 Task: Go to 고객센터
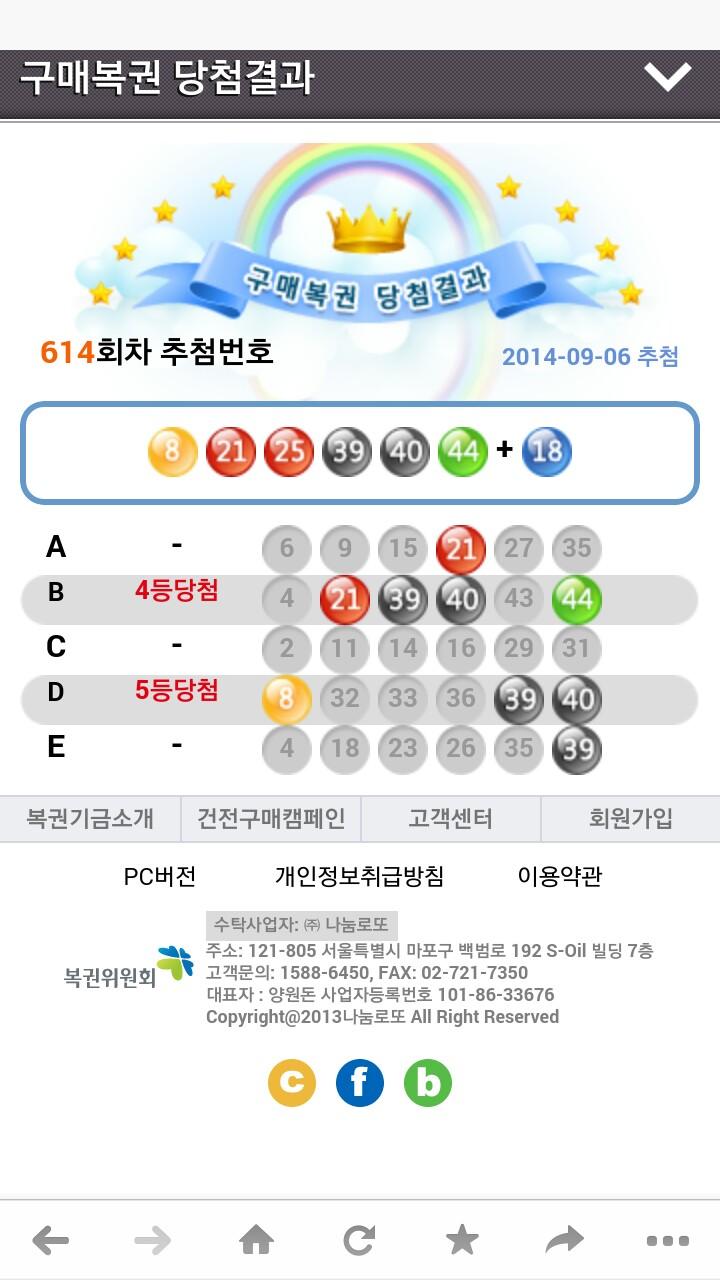pyautogui.click(x=450, y=819)
